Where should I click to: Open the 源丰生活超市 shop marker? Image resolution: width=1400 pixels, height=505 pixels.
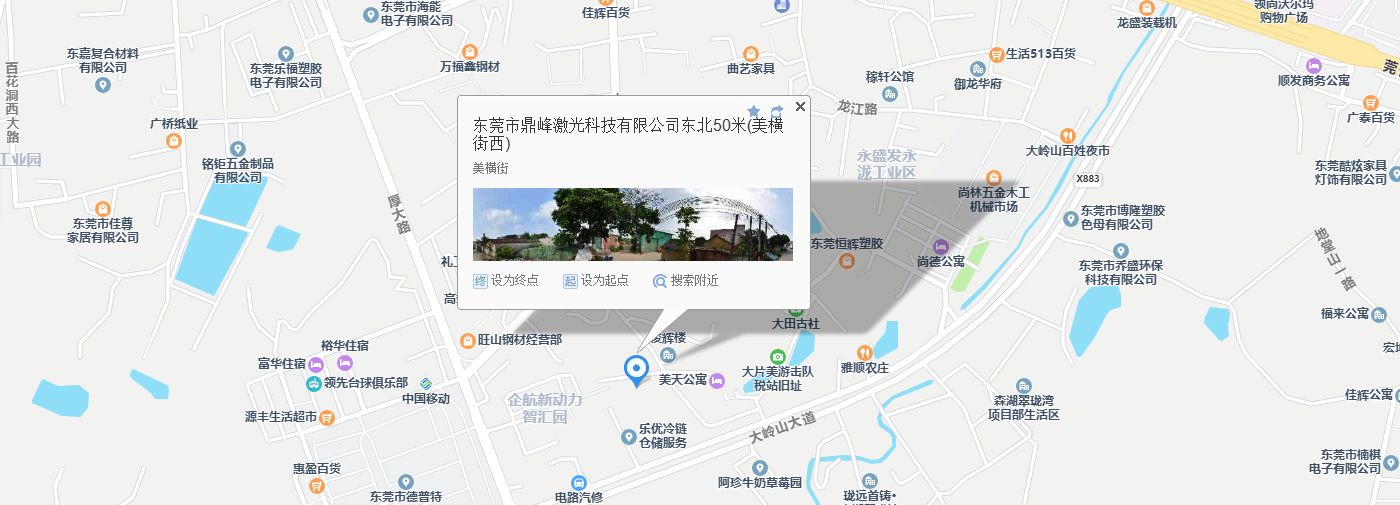coord(326,417)
